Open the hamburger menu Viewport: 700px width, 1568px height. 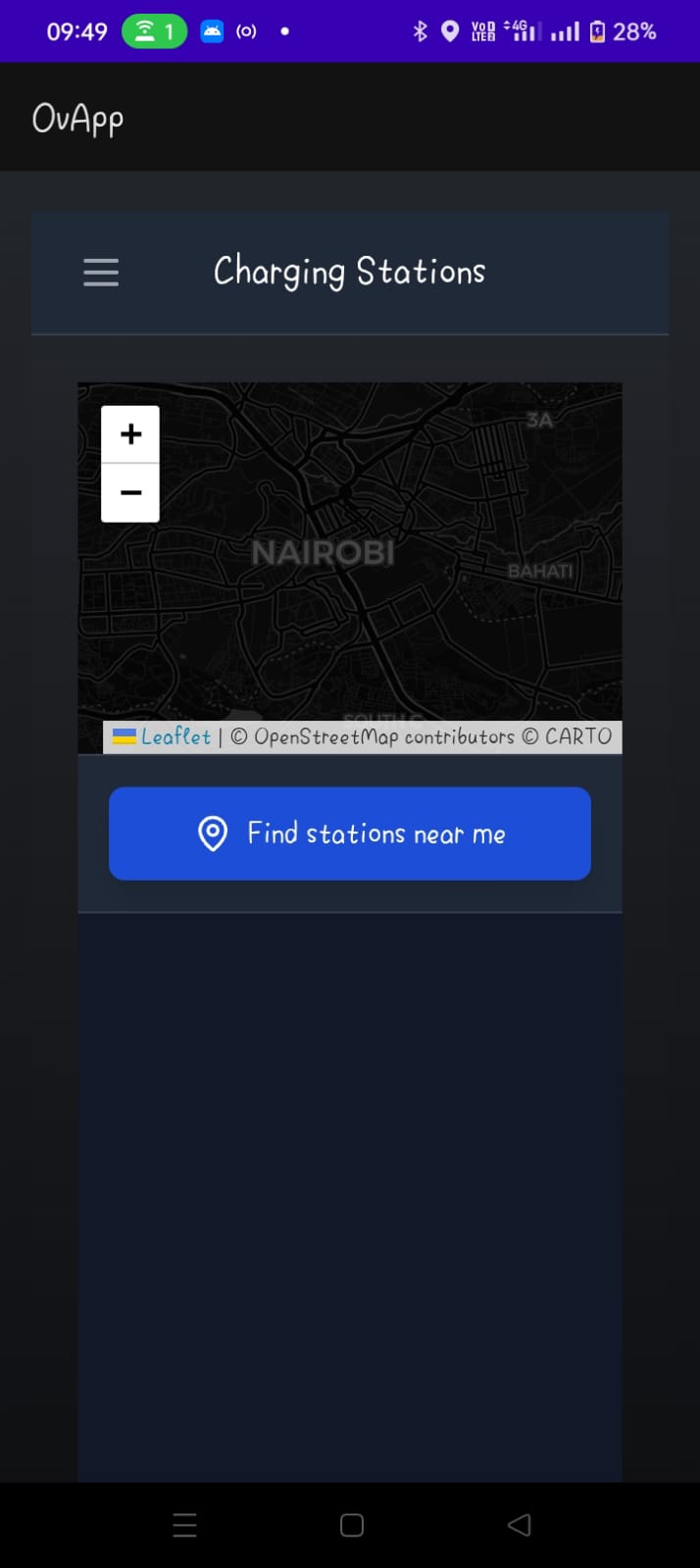(101, 272)
